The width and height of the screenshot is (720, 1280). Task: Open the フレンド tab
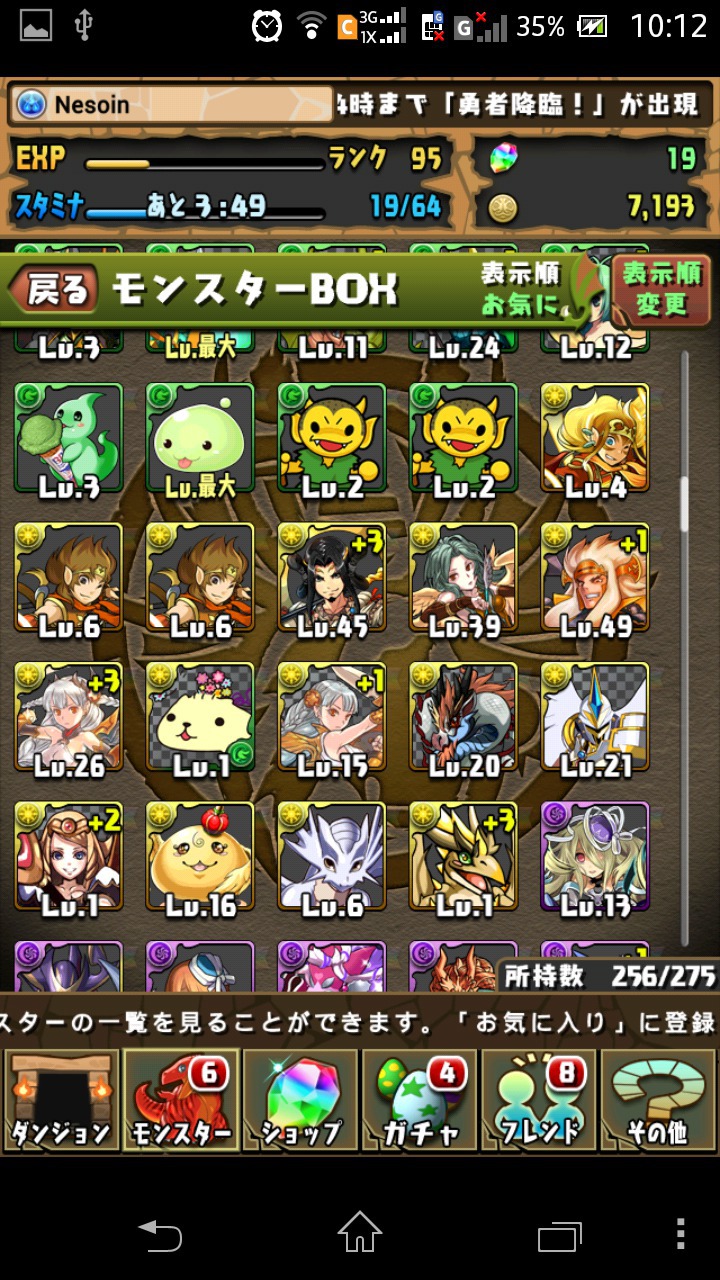(540, 1100)
